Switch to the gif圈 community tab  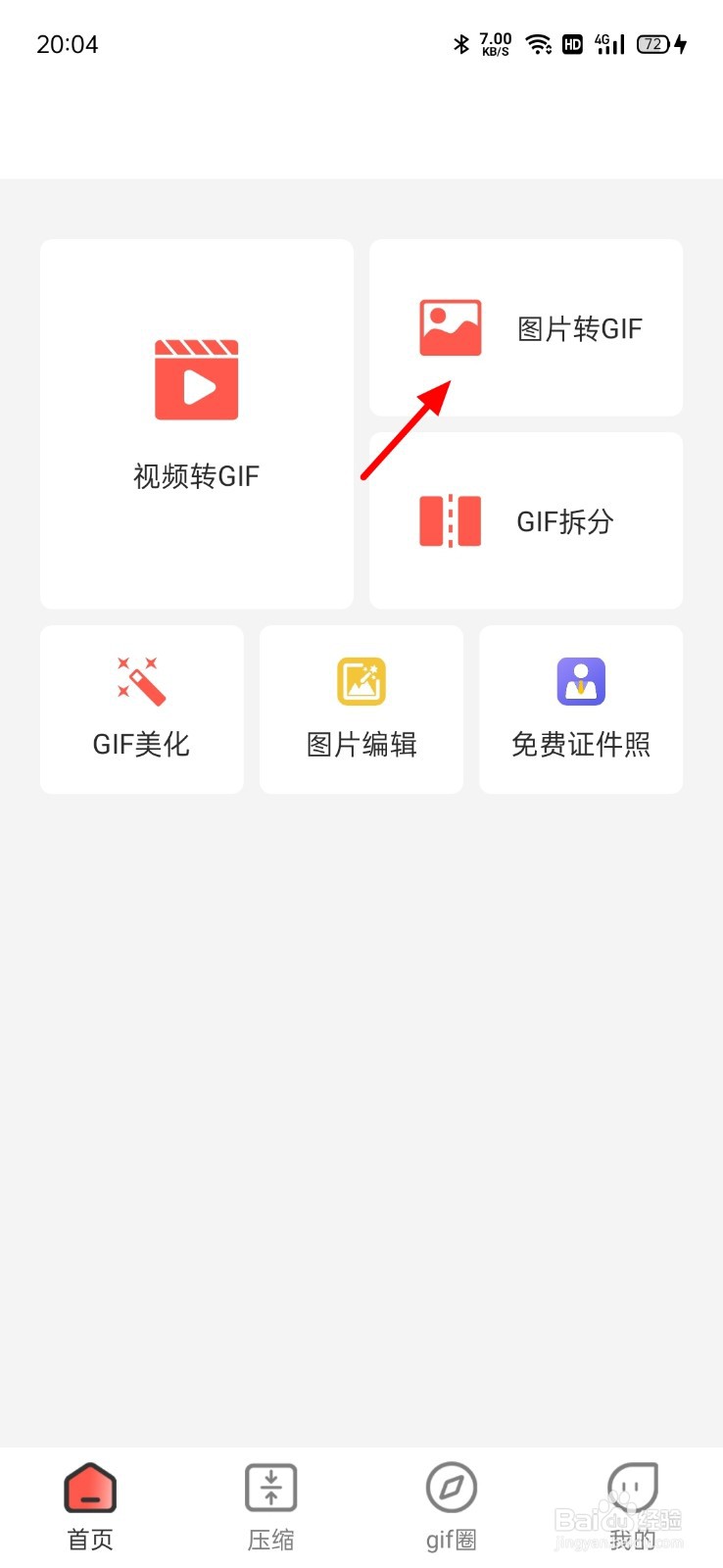coord(451,1507)
